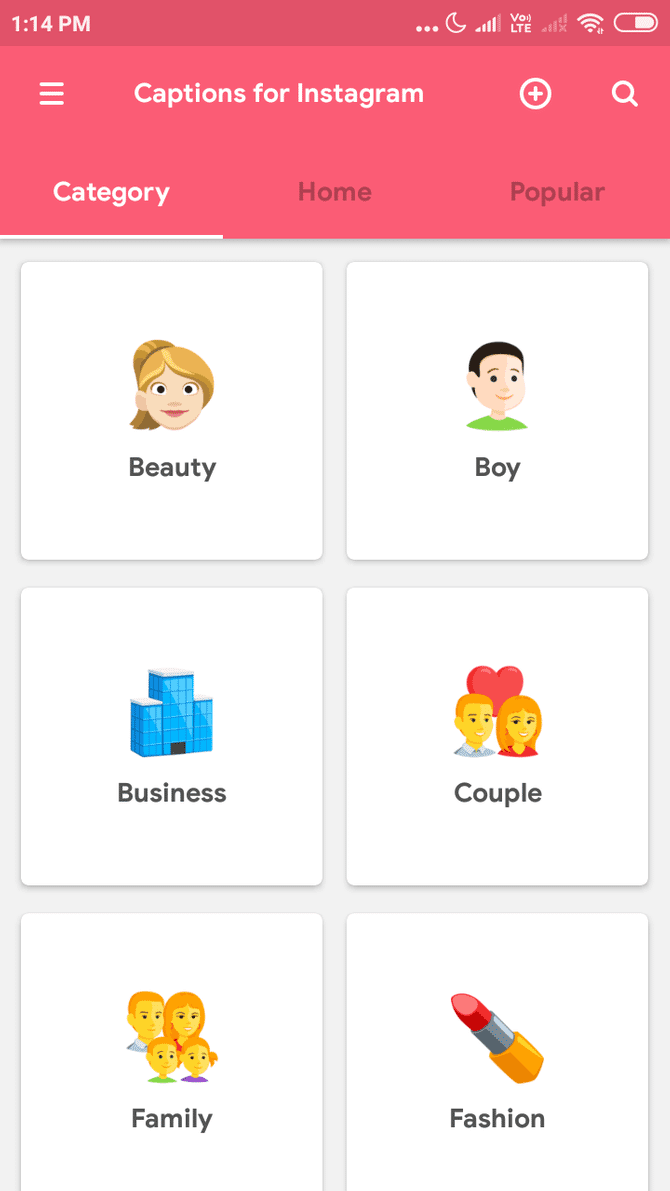View Couple captions category
This screenshot has width=670, height=1191.
497,736
